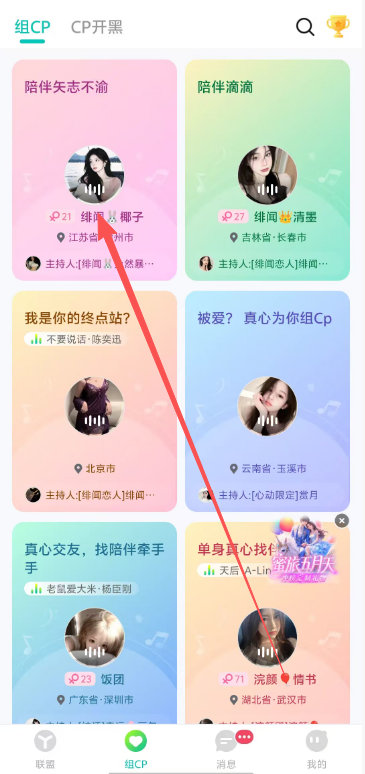This screenshot has height=774, width=365.
Task: Open the 真心交友,找陪伴牵手手 room
Action: (94, 623)
